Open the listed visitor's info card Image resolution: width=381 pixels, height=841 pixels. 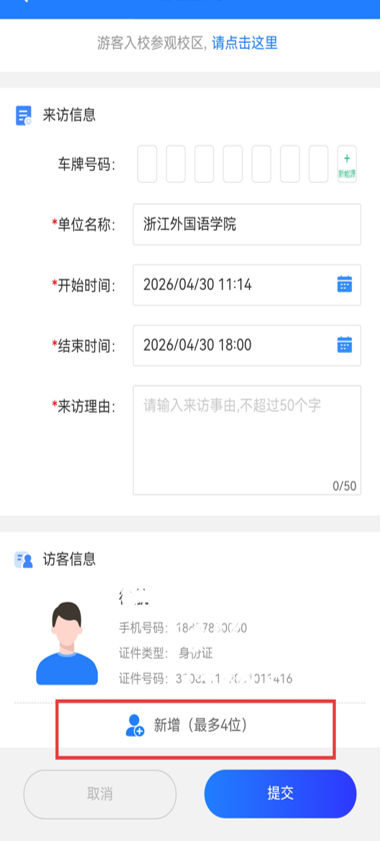click(x=190, y=639)
